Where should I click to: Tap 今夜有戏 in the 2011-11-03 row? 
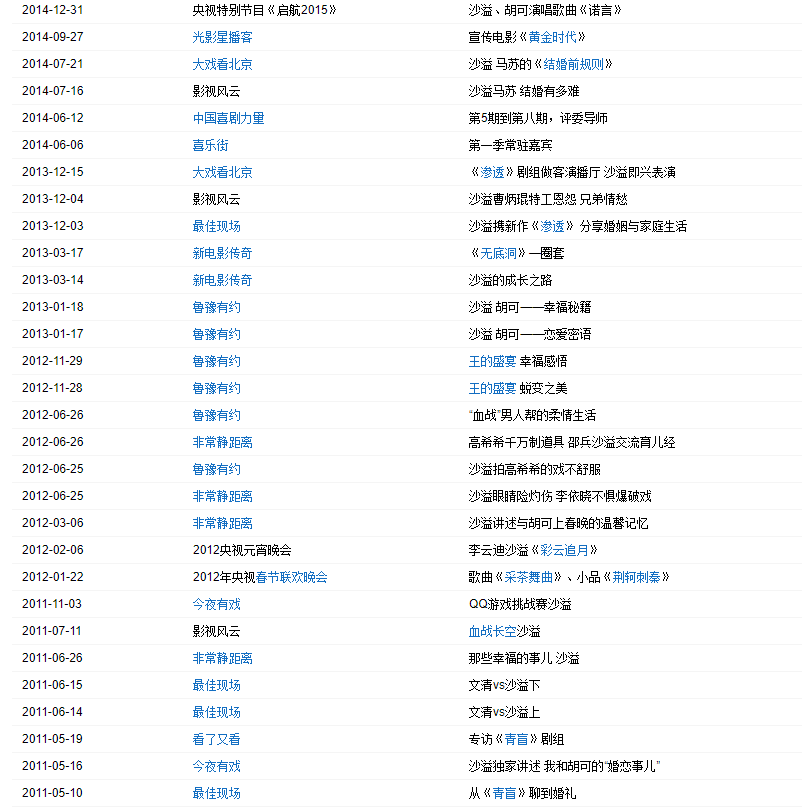(216, 604)
